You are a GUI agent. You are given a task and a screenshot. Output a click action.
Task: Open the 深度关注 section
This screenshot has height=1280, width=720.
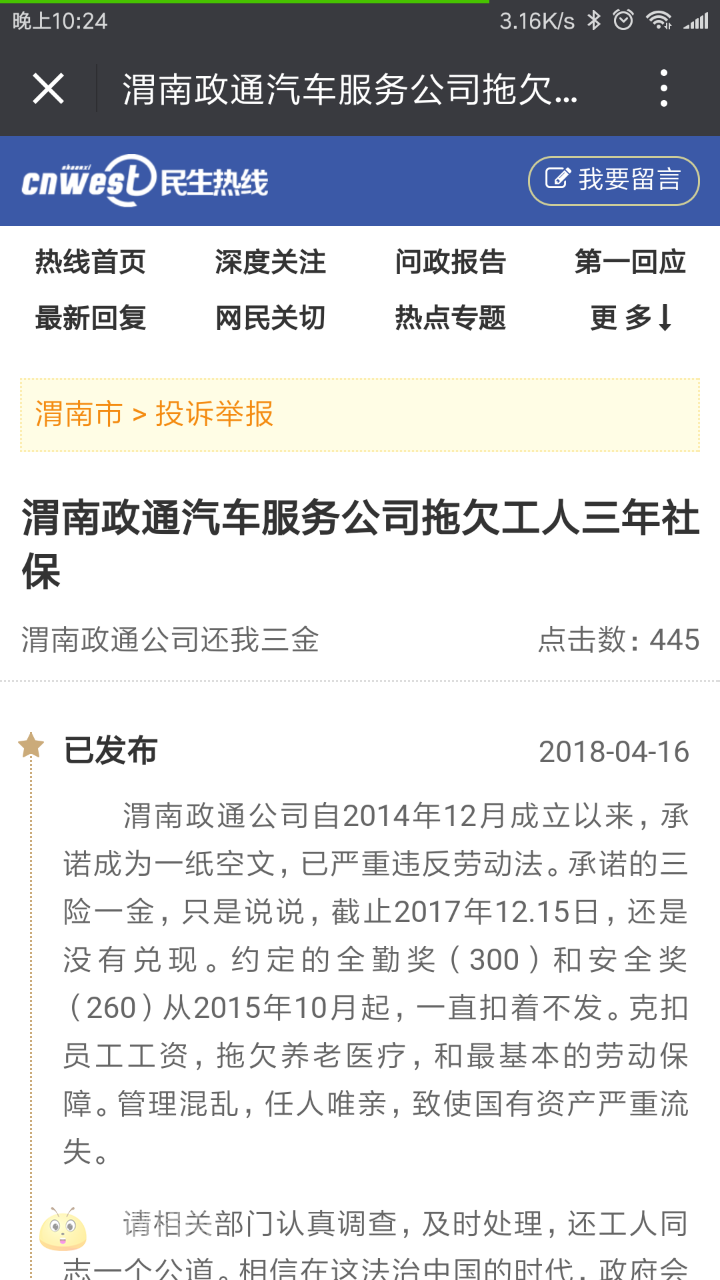(x=270, y=262)
